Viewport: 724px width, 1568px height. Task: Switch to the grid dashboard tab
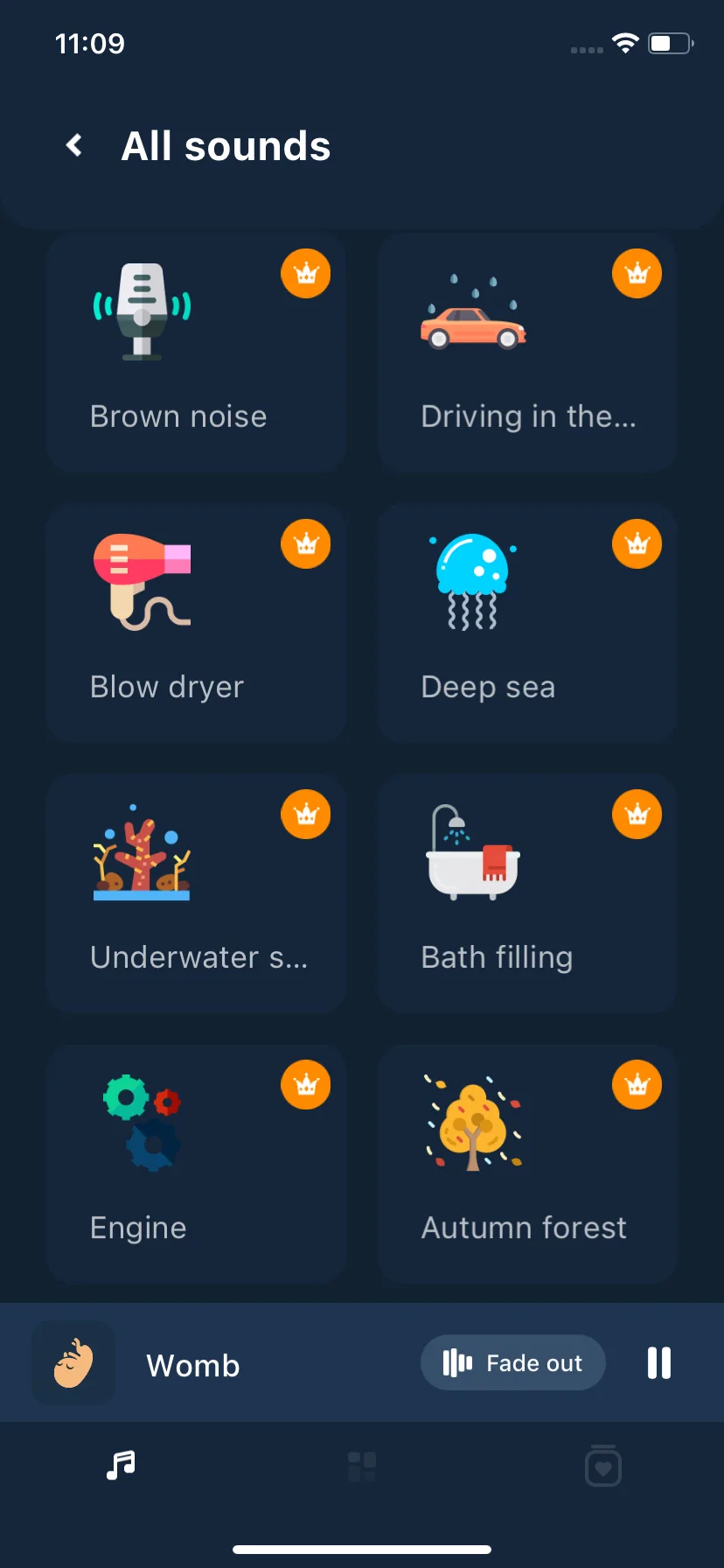tap(362, 1466)
